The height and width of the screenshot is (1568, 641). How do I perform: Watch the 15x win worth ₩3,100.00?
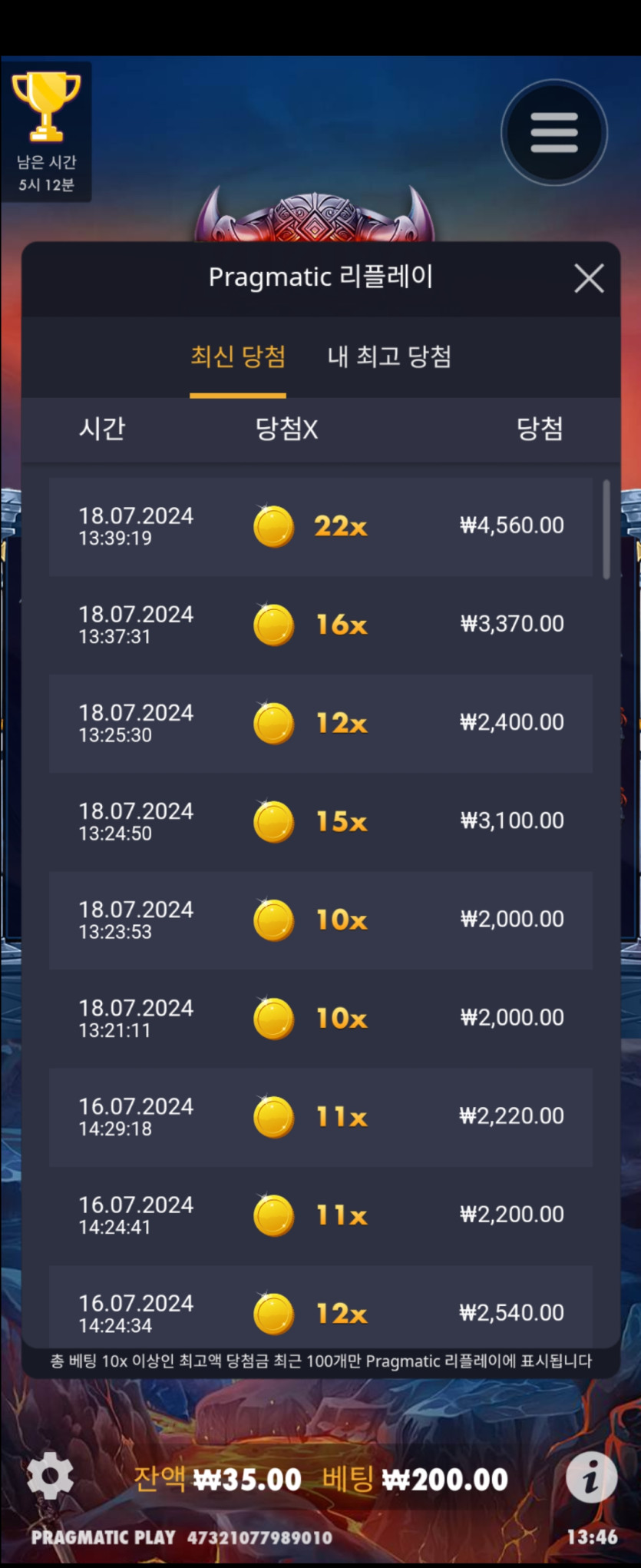pyautogui.click(x=320, y=821)
